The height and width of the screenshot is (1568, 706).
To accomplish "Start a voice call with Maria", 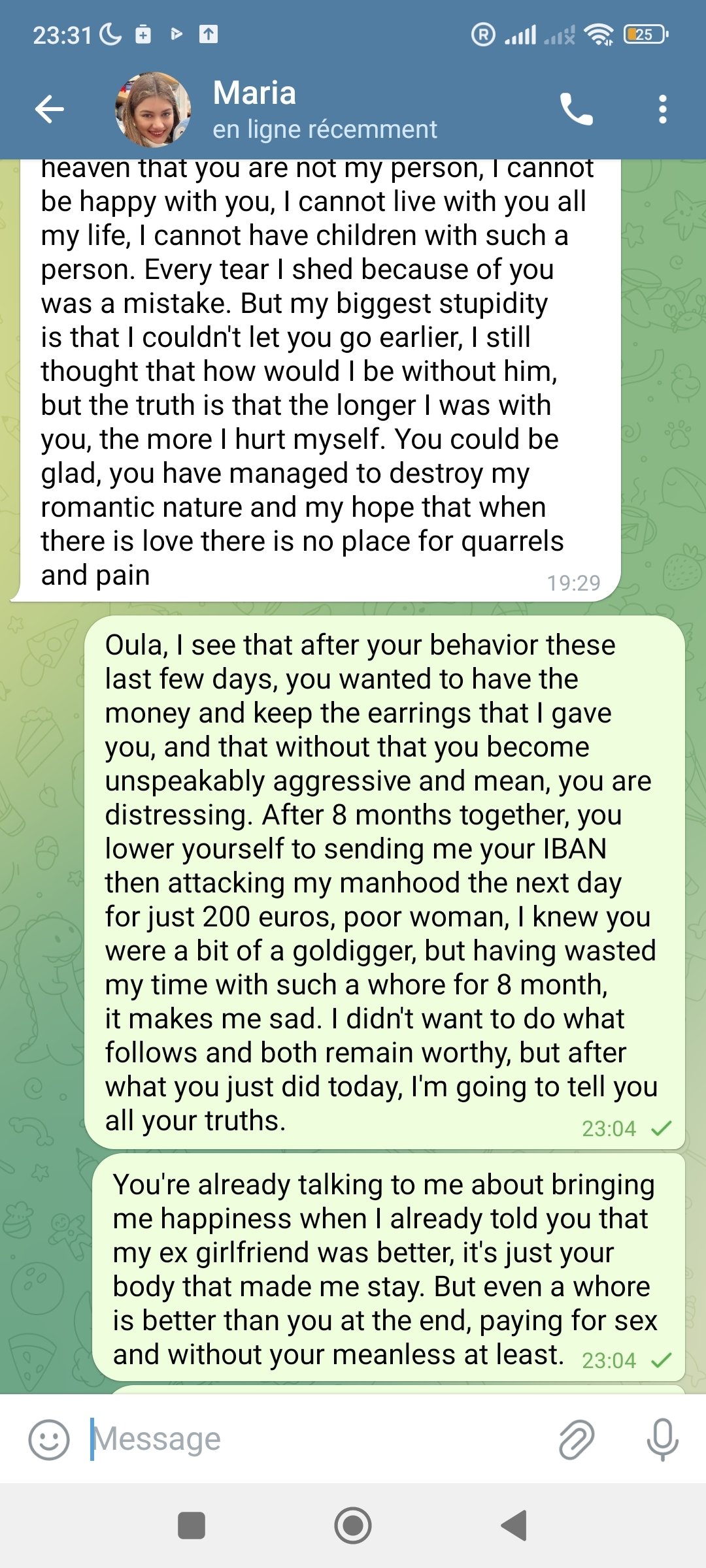I will coord(576,108).
